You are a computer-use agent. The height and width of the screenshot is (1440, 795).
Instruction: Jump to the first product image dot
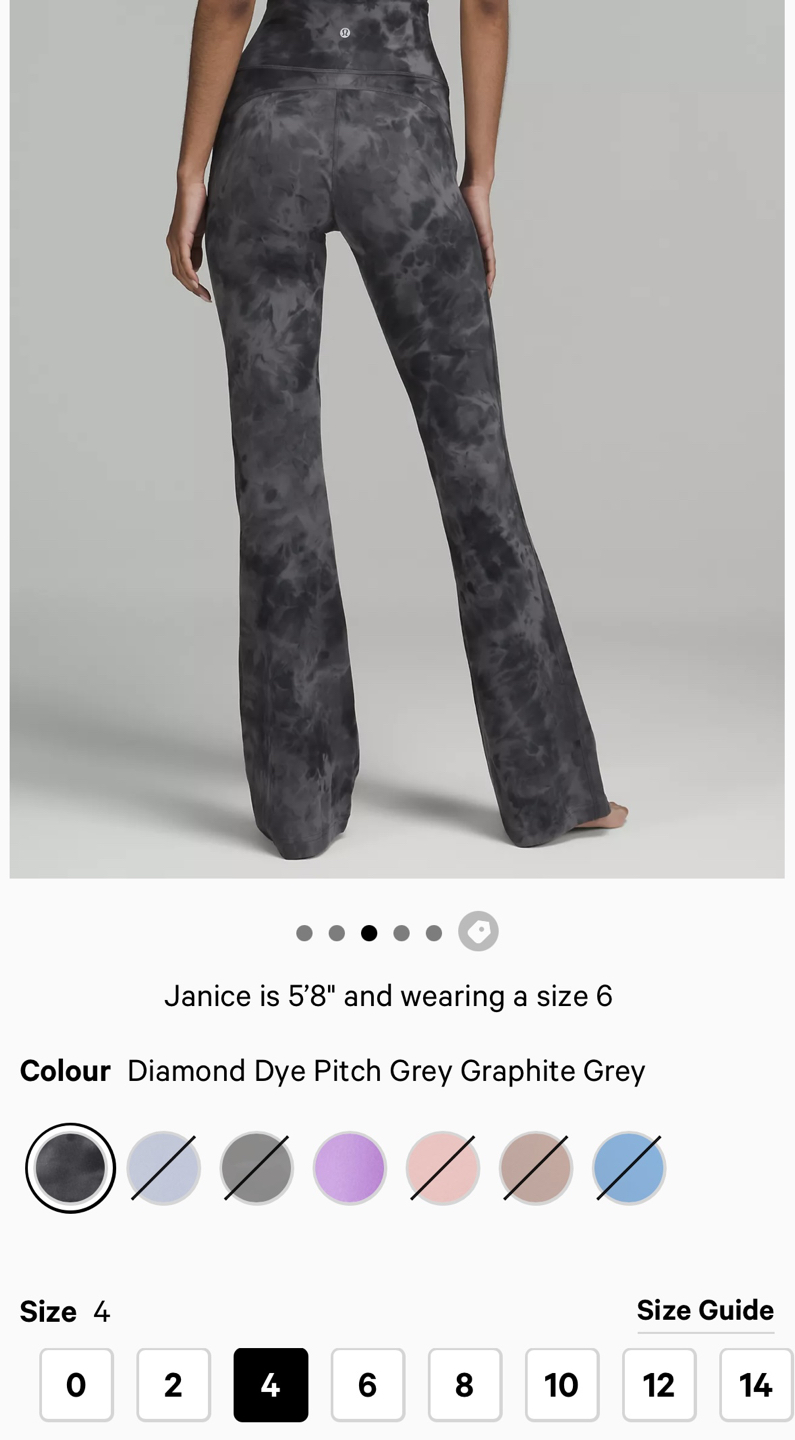click(304, 933)
